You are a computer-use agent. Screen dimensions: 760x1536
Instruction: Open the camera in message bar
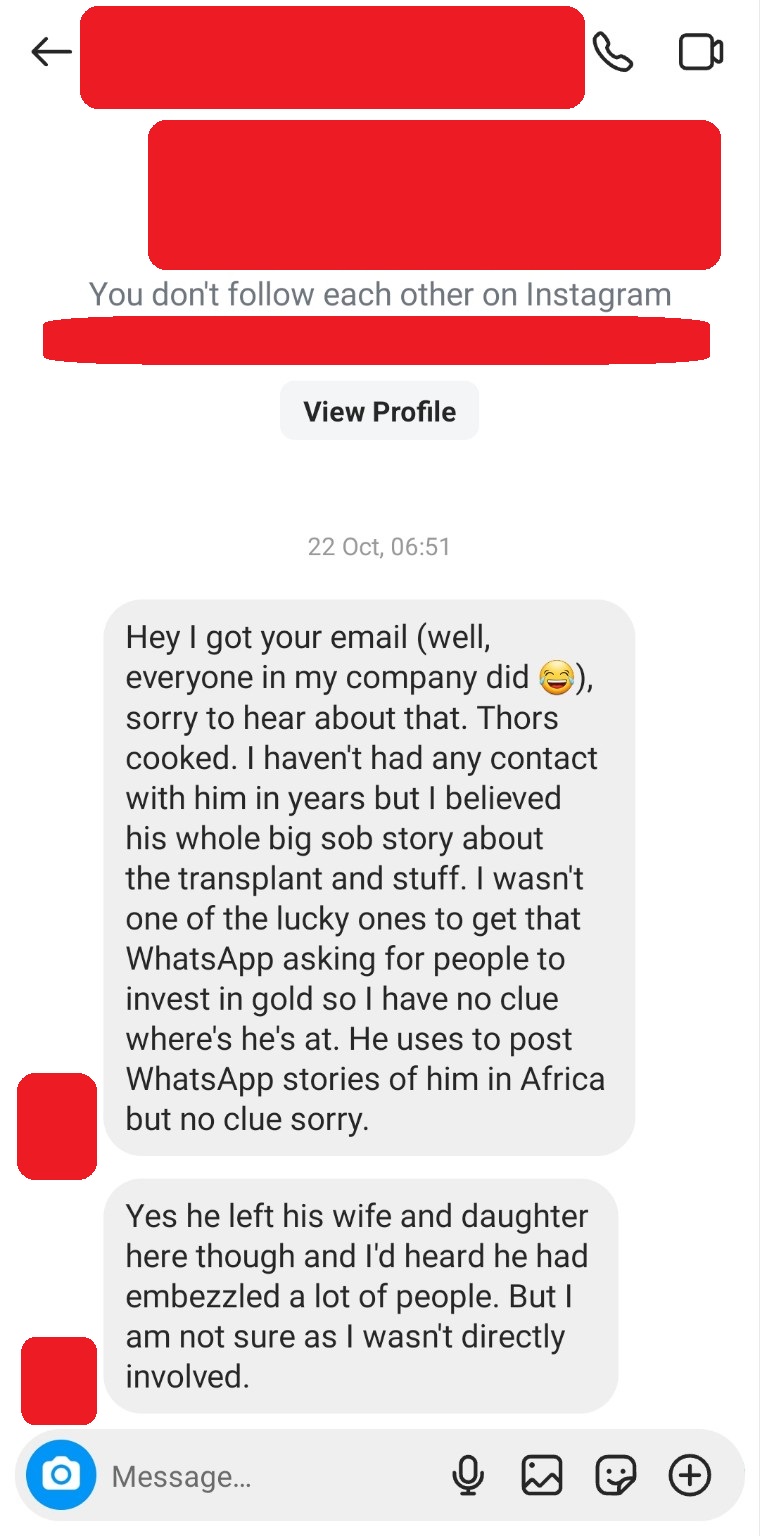(x=61, y=1475)
